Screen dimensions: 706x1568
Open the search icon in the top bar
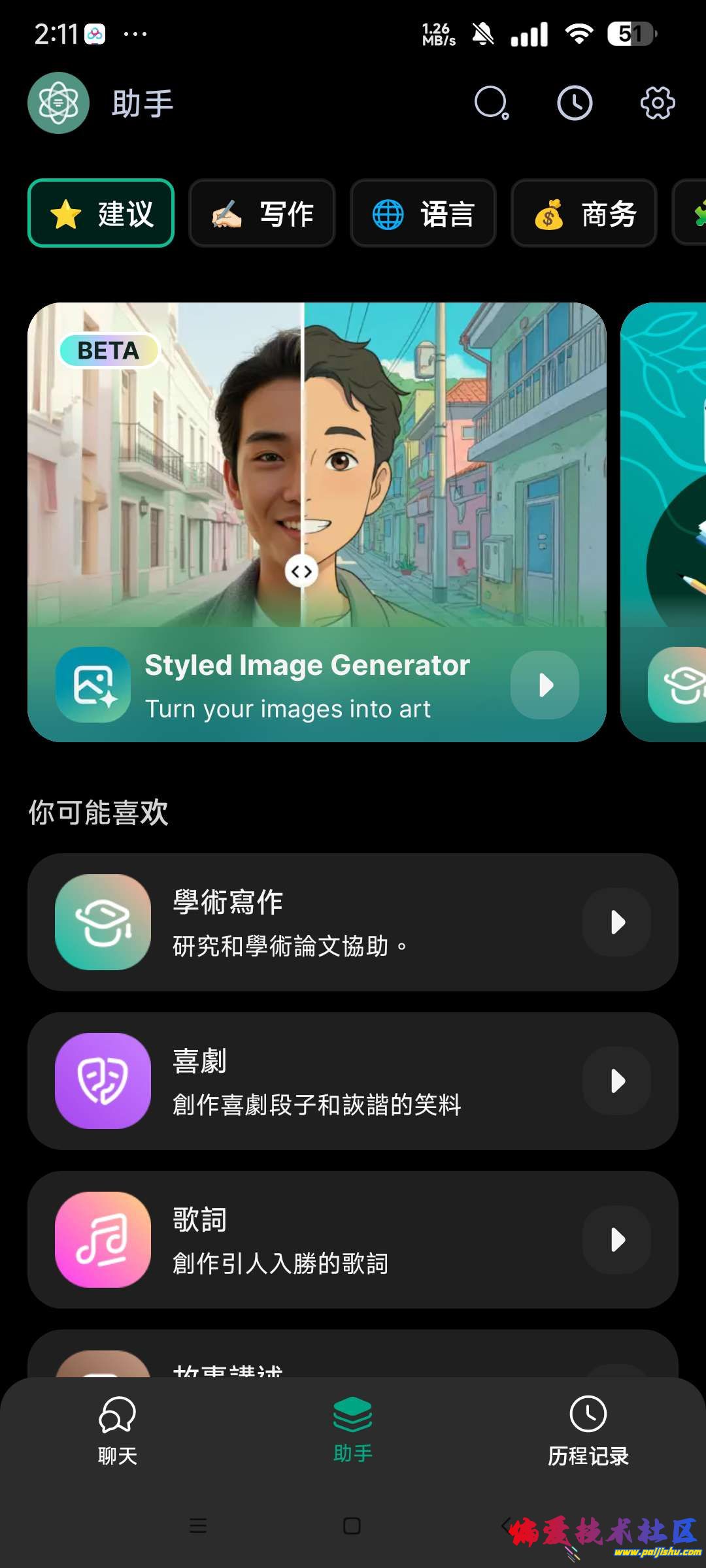tap(491, 103)
